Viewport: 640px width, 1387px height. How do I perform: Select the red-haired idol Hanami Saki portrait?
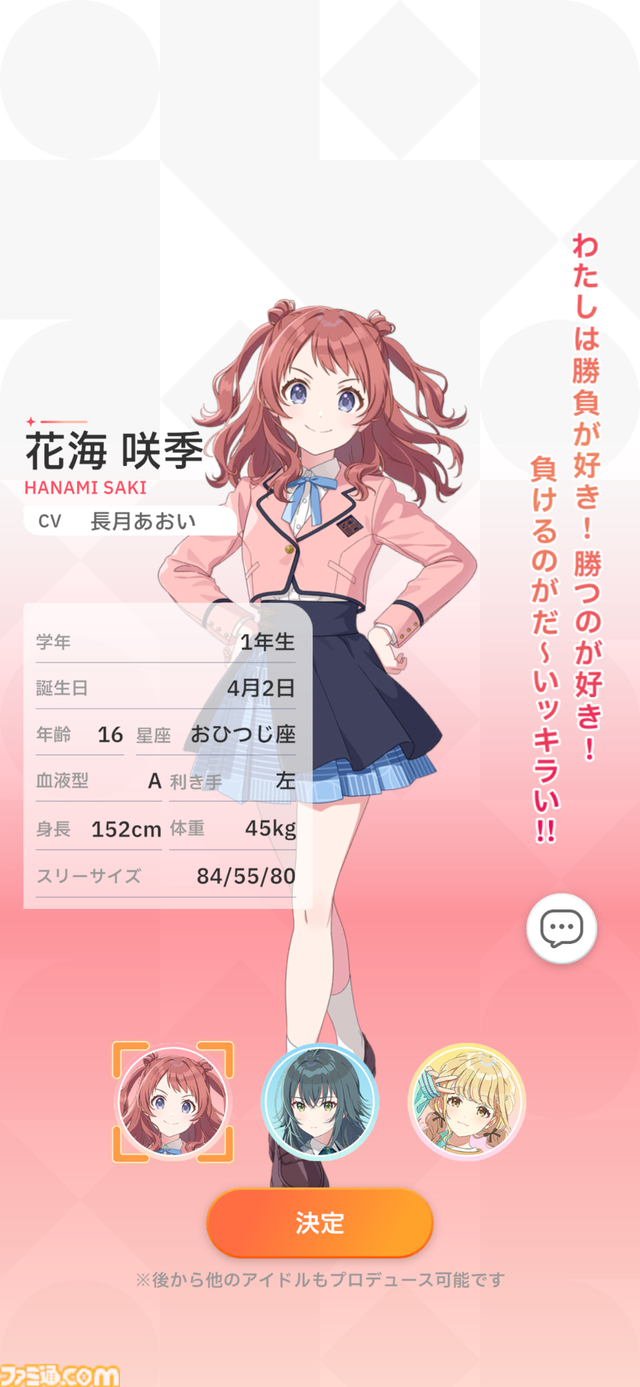[x=173, y=1102]
